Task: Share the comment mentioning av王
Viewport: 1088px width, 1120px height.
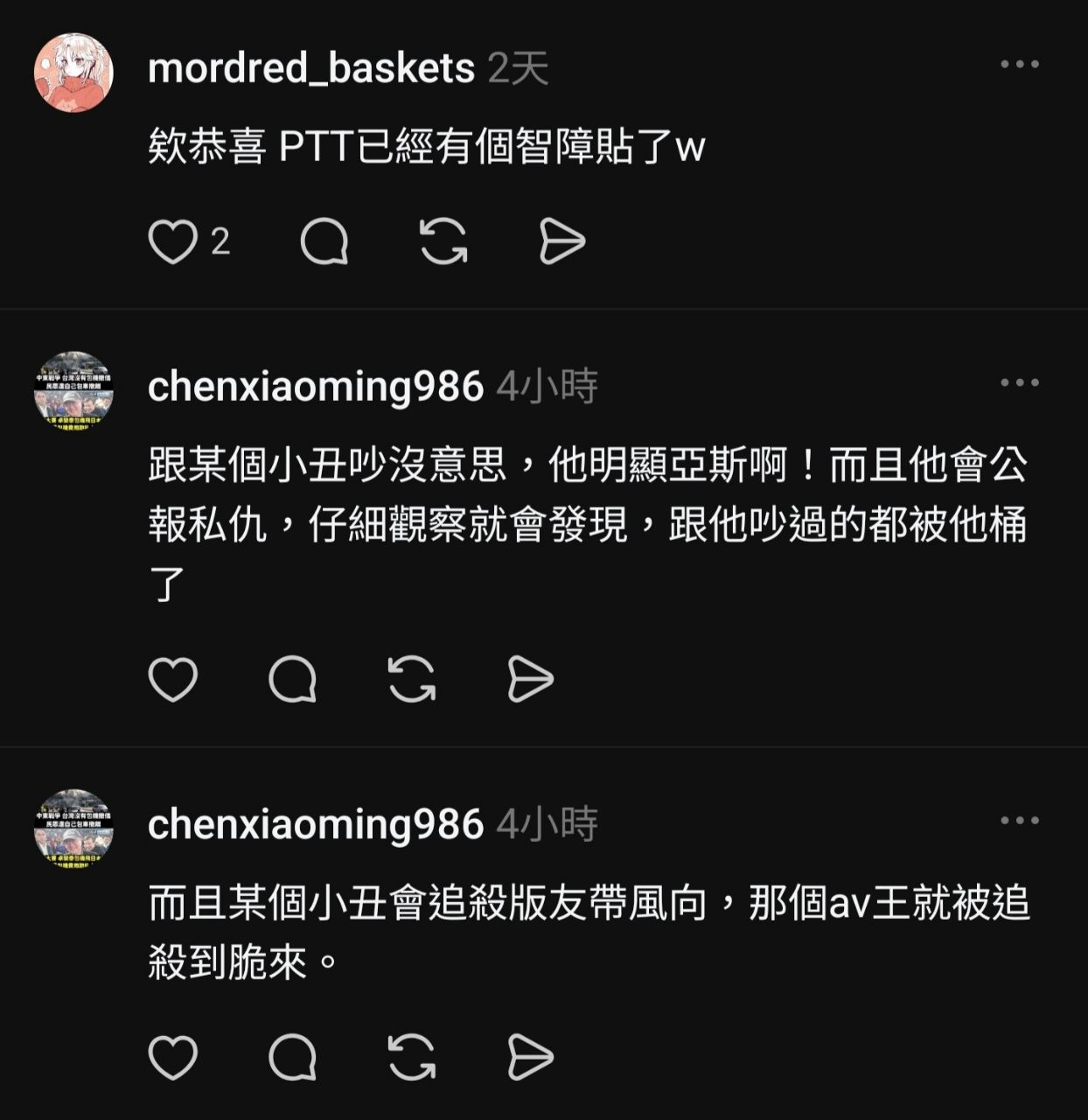Action: [x=530, y=1057]
